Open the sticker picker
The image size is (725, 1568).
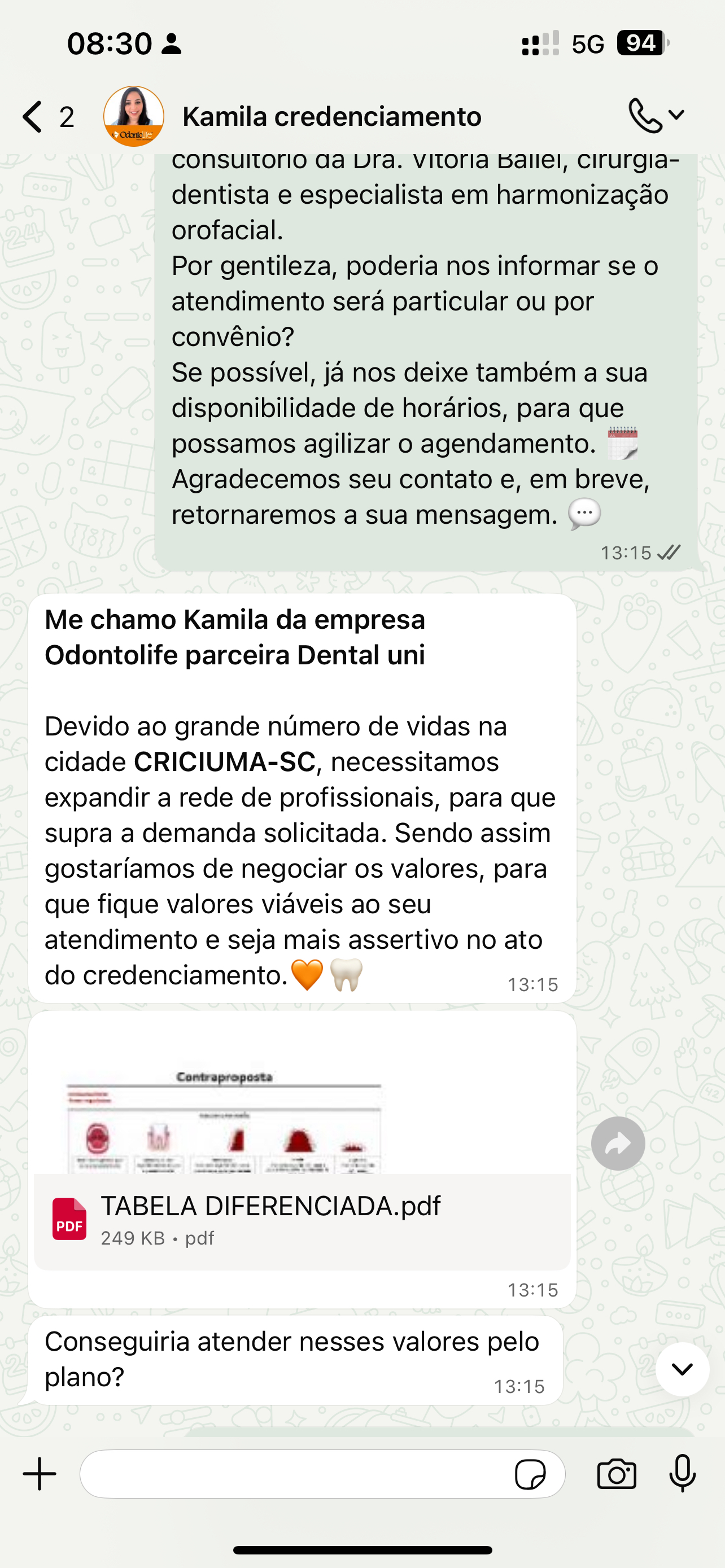[x=530, y=1474]
